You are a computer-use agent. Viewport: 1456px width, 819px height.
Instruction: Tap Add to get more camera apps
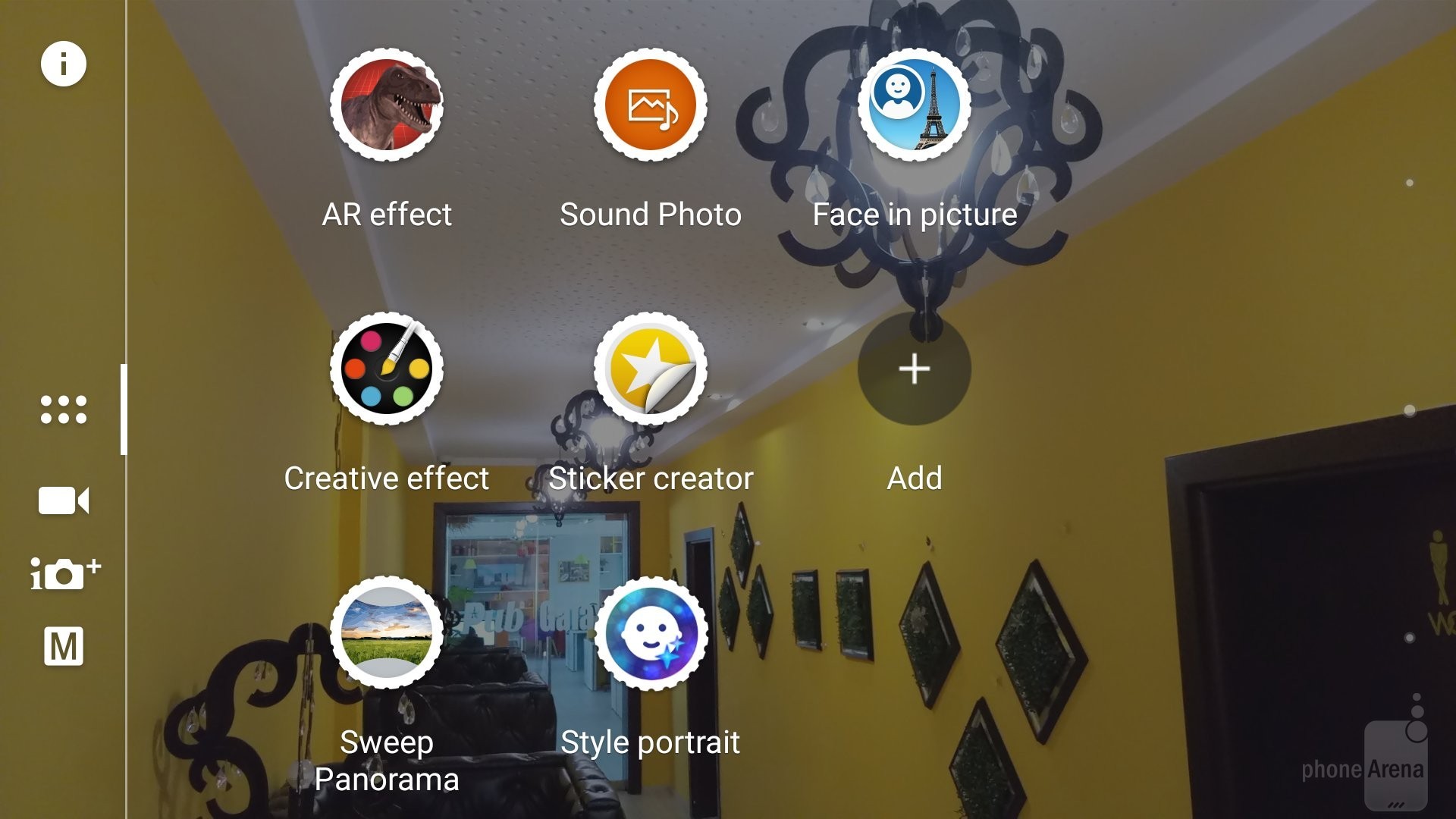915,369
